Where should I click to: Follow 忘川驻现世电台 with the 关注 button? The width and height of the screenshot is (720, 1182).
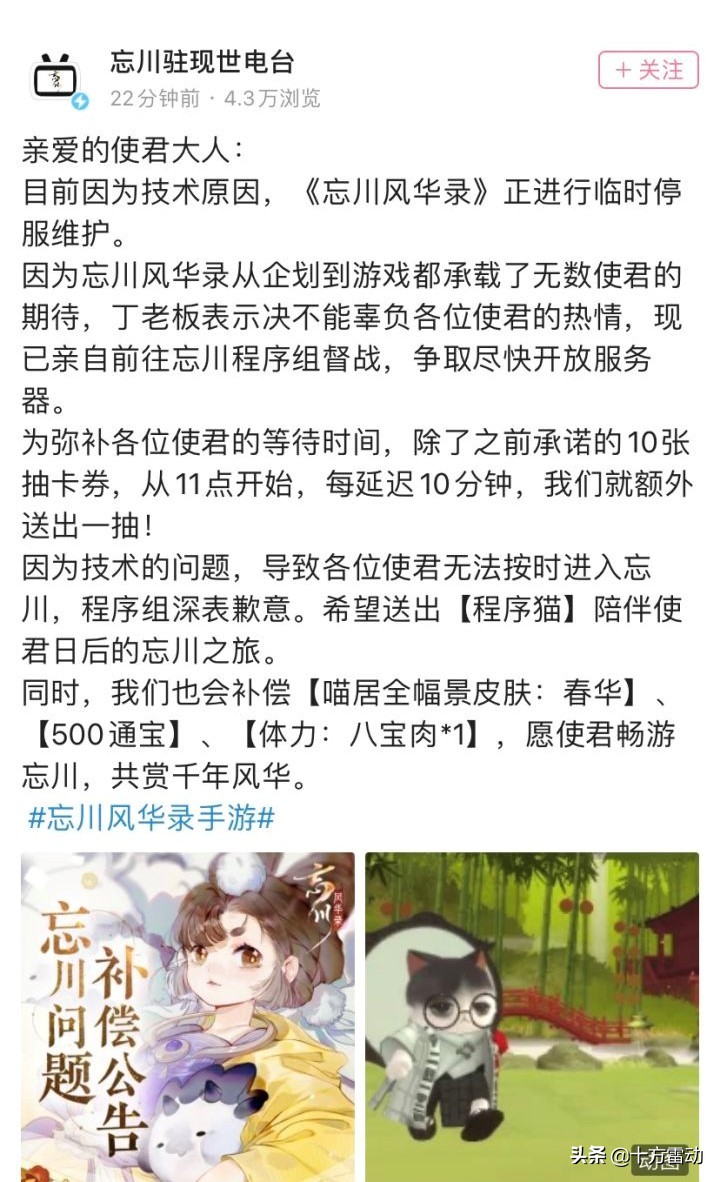coord(648,71)
